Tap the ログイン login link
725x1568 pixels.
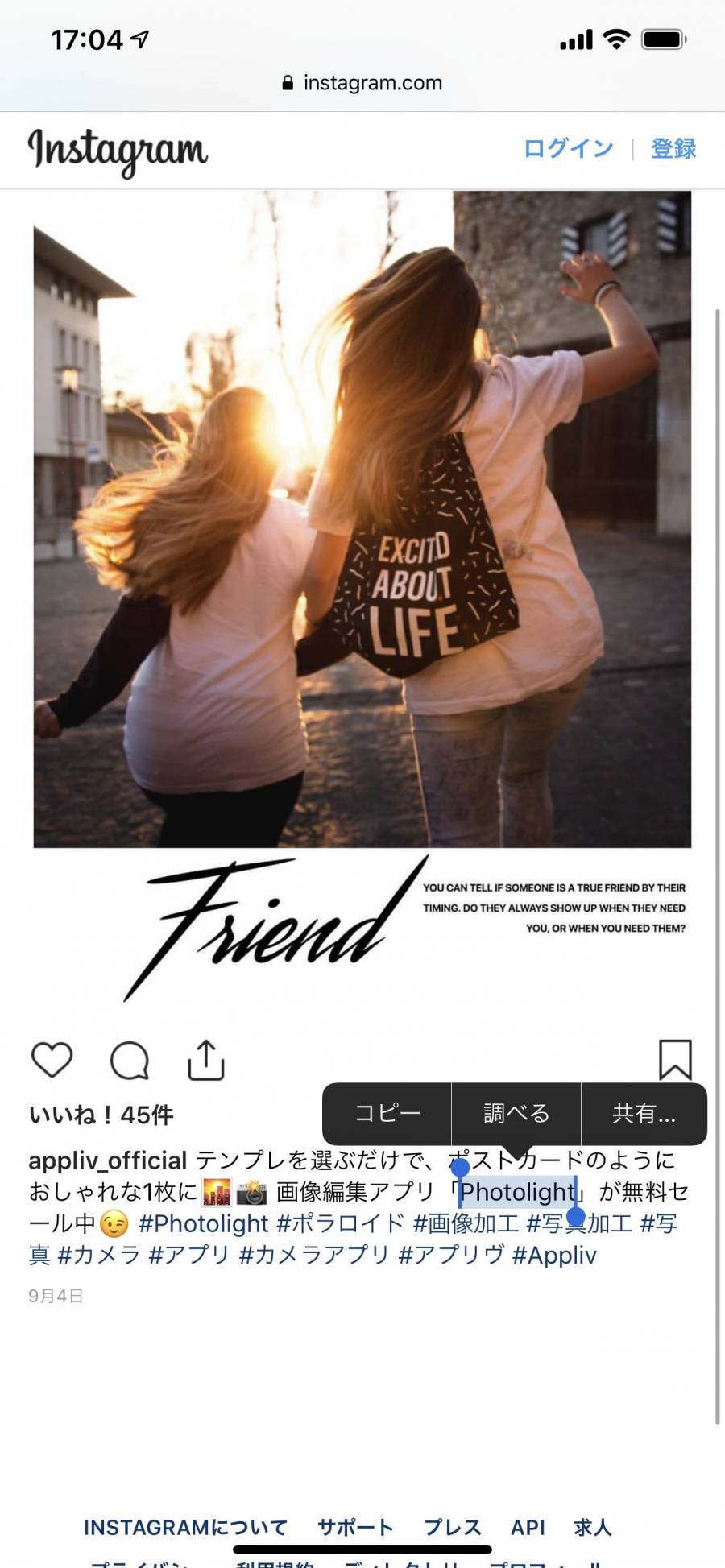(x=568, y=148)
